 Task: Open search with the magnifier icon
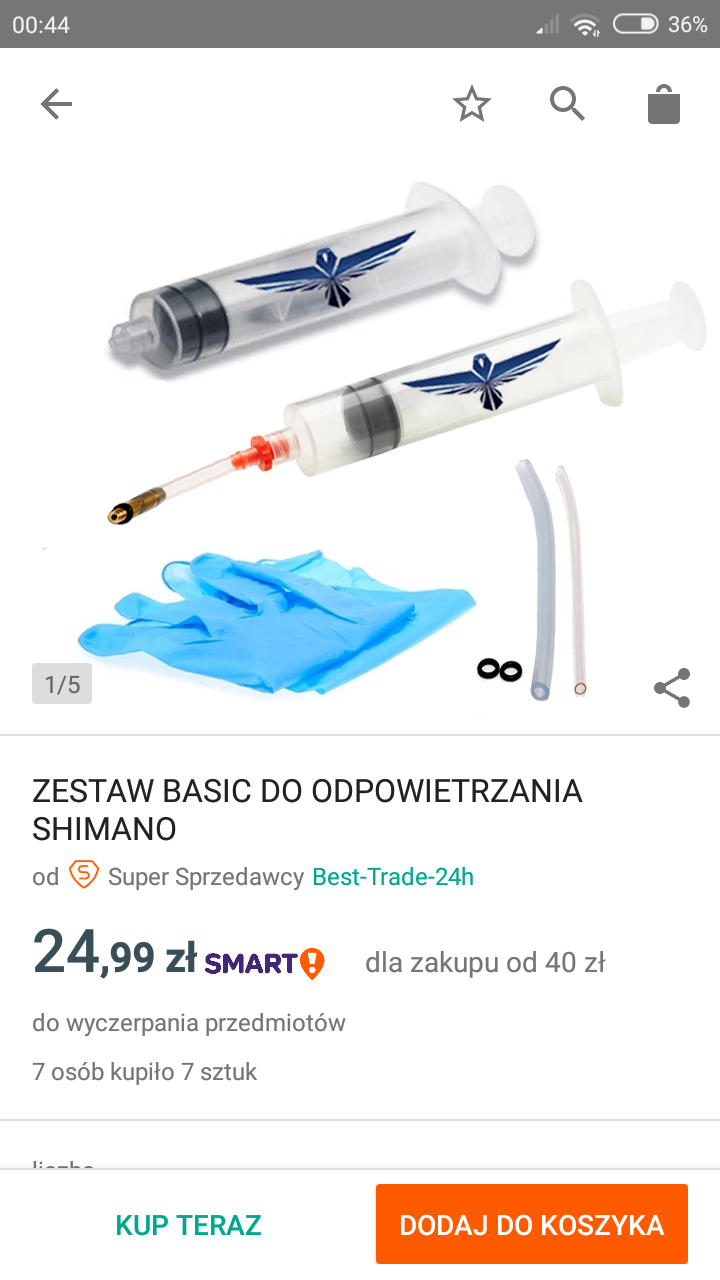point(567,103)
